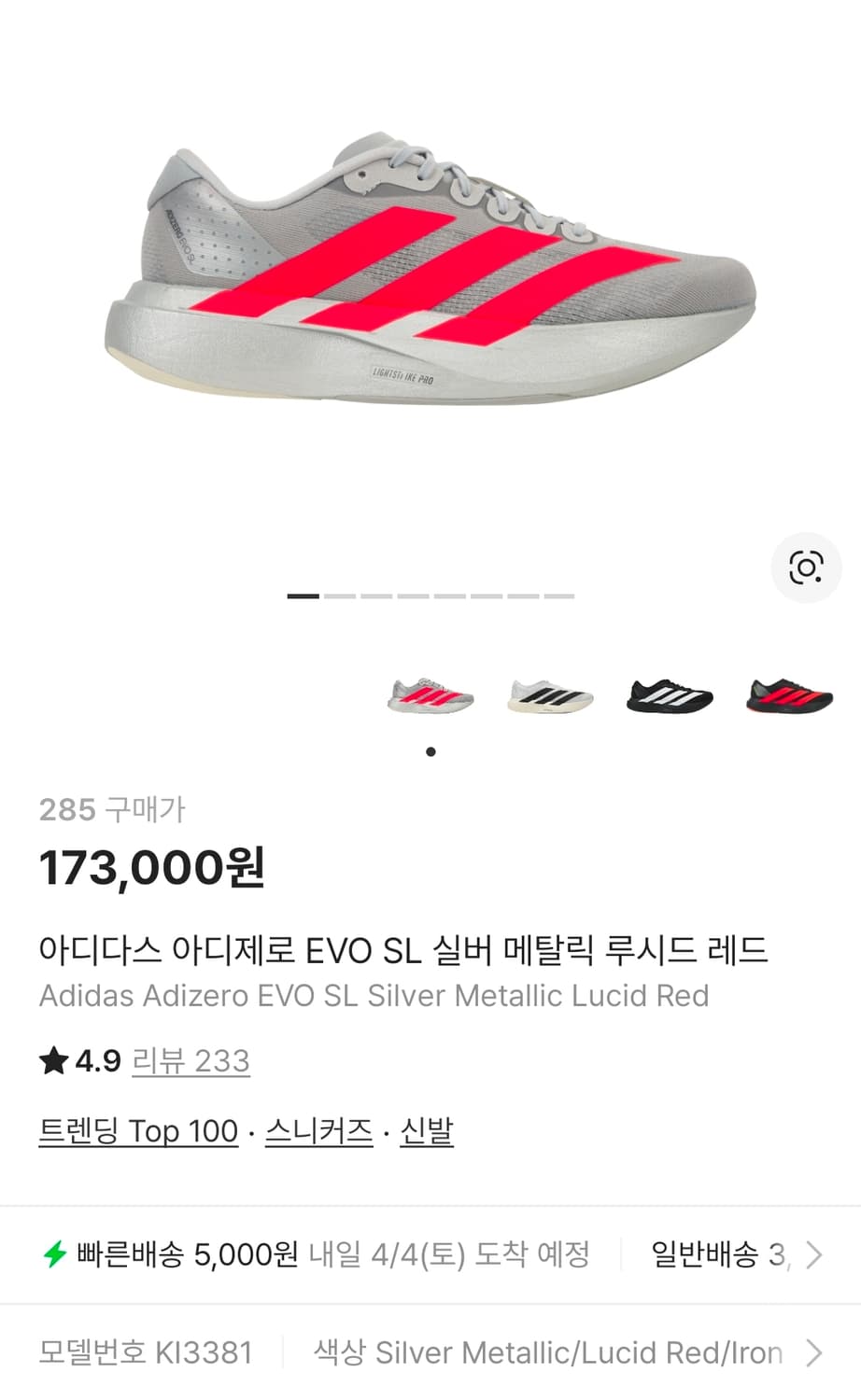Expand the 모델번호 KI3381 detail row
Viewport: 861px width, 1400px height.
(x=146, y=1351)
